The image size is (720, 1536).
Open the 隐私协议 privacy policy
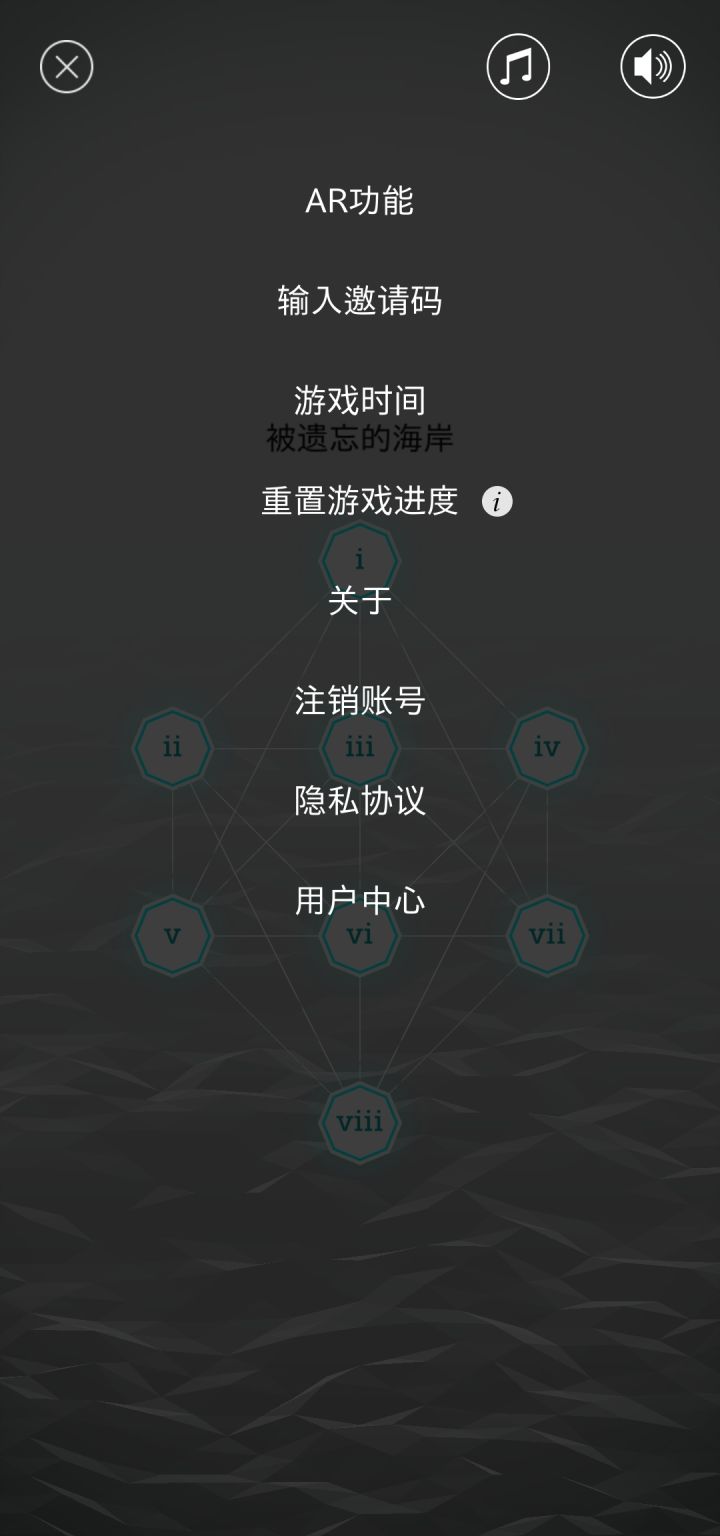pos(360,801)
